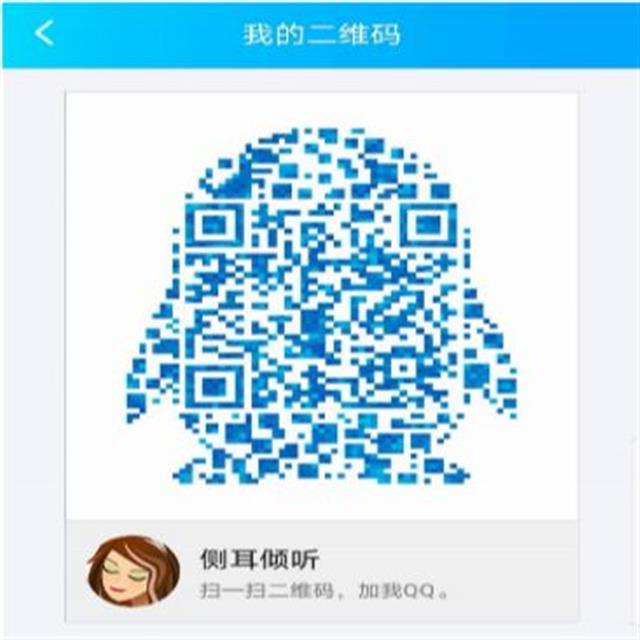Go back from My QR code page
The width and height of the screenshot is (640, 640).
click(43, 33)
